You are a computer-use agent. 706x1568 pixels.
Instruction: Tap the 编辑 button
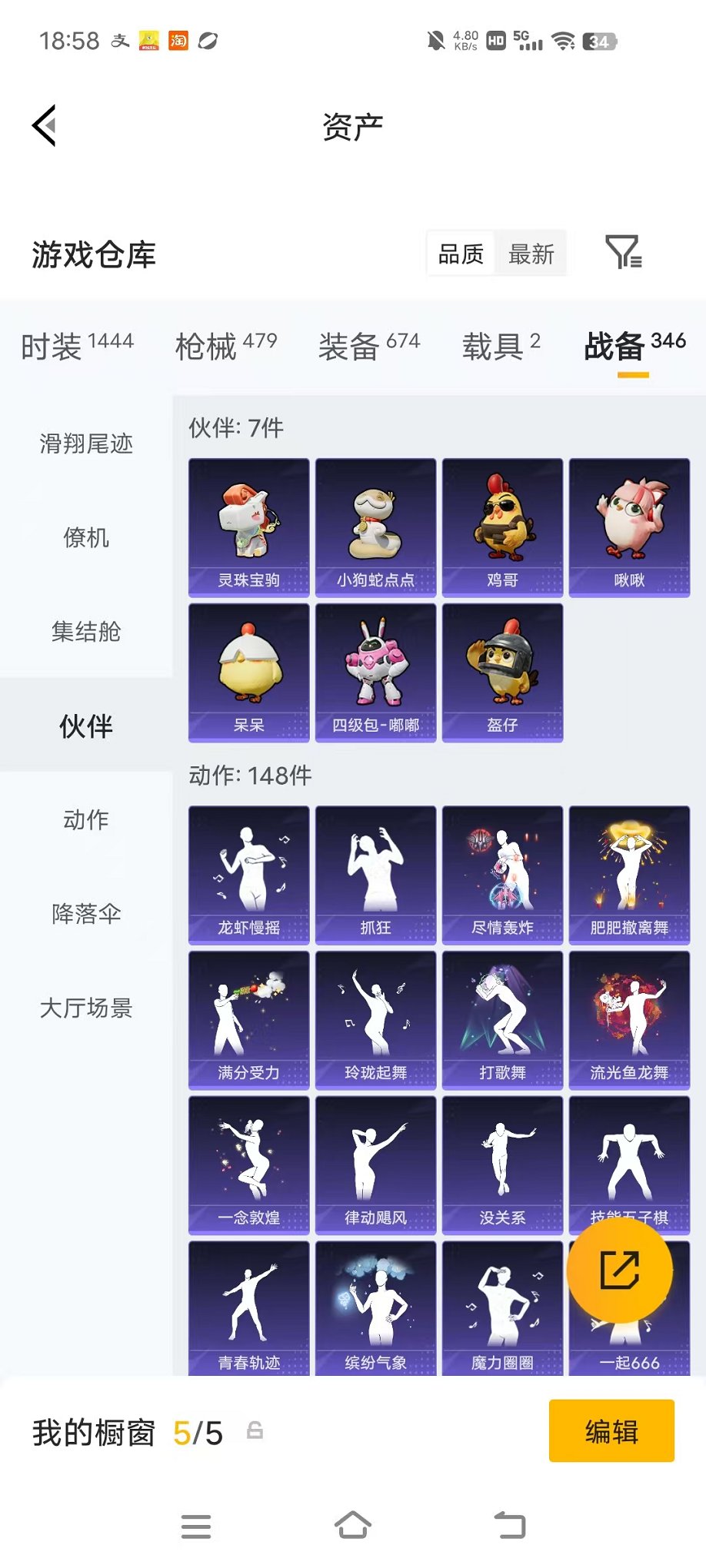point(611,1430)
